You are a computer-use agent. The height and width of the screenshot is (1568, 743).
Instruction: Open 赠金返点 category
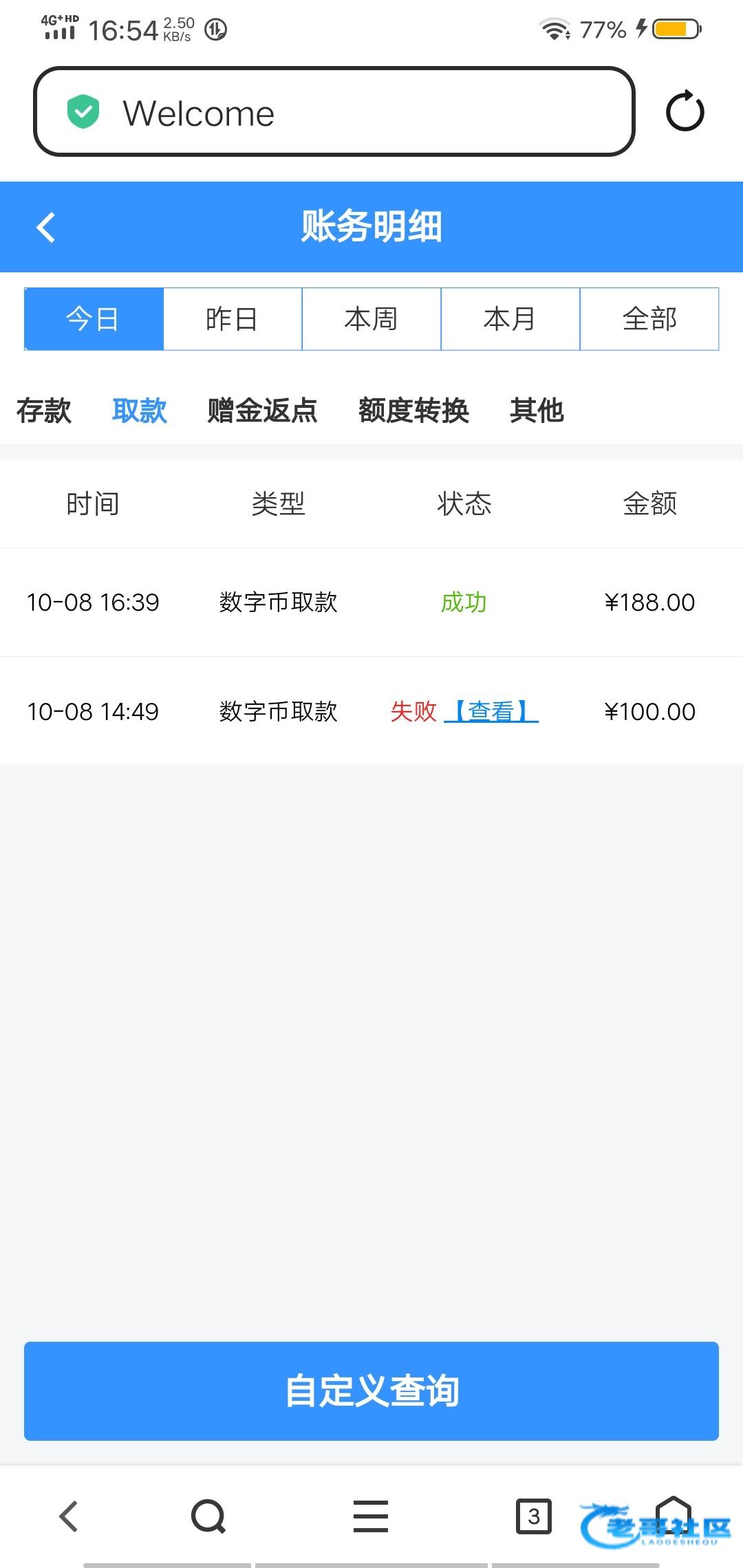(x=262, y=411)
